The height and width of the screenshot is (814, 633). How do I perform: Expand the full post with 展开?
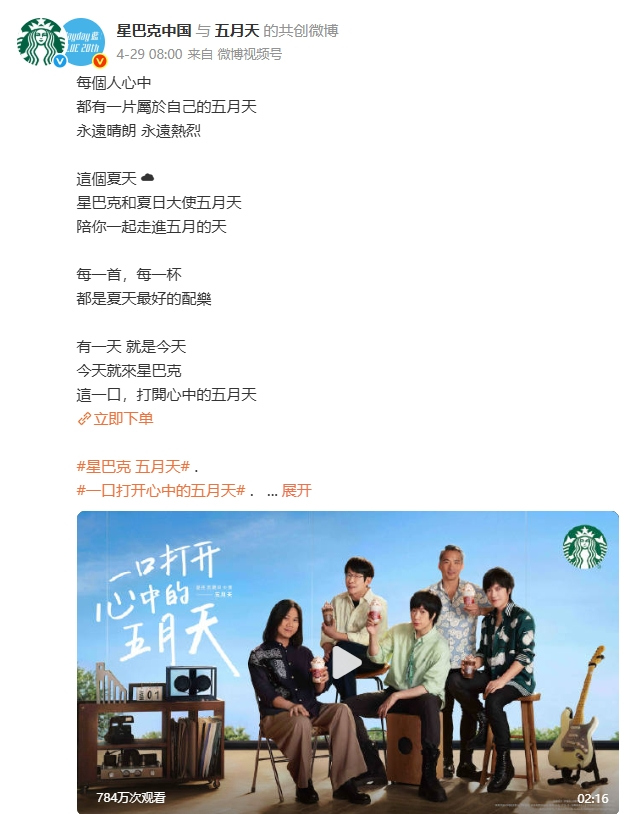[x=296, y=490]
